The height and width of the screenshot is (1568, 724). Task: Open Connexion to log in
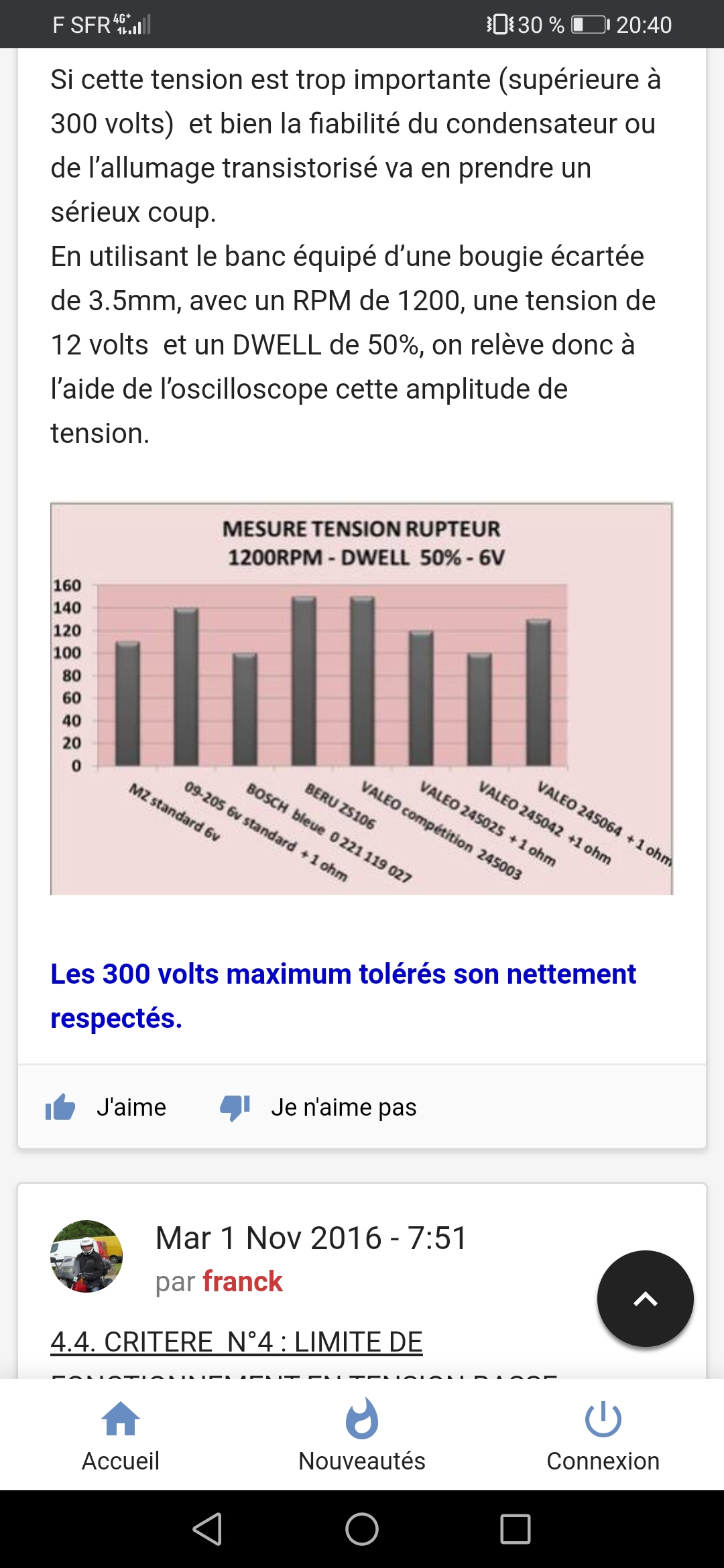click(603, 1435)
